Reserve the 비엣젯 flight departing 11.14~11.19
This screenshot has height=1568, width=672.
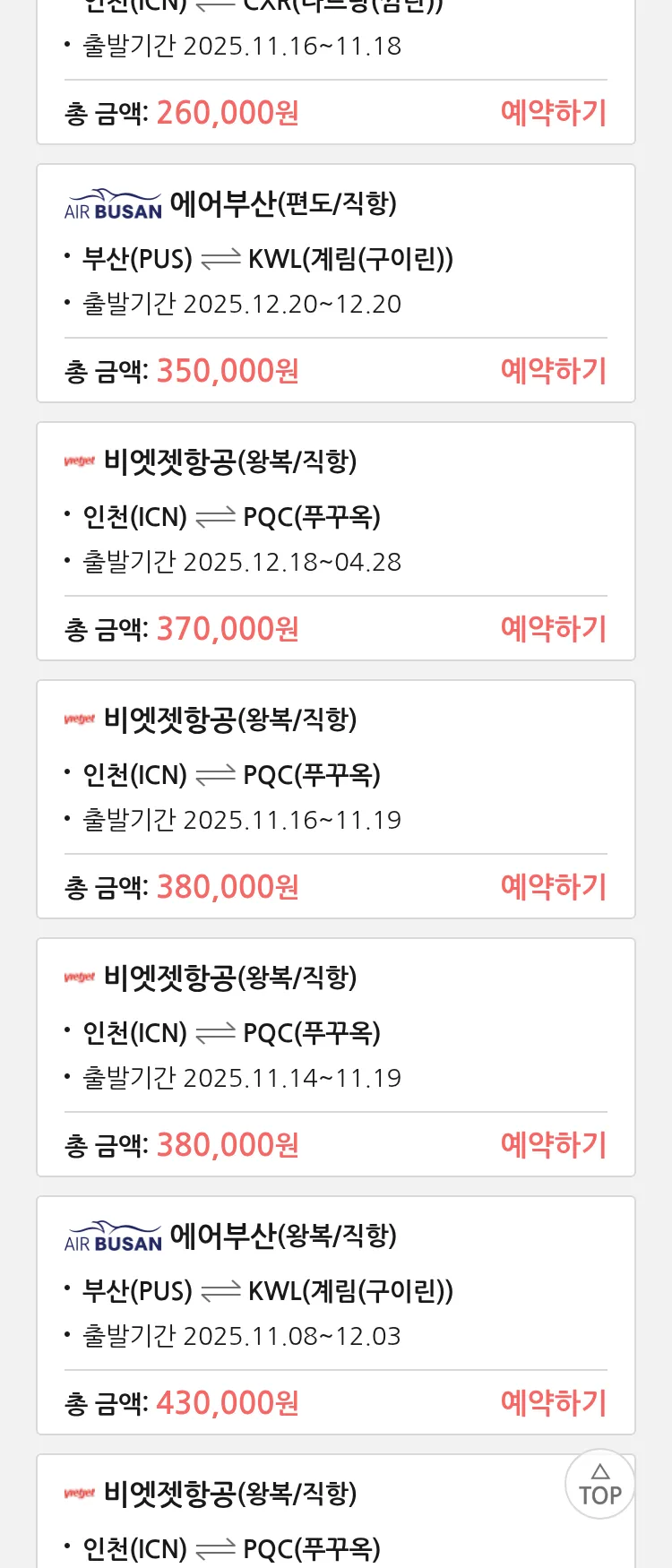pyautogui.click(x=553, y=1145)
